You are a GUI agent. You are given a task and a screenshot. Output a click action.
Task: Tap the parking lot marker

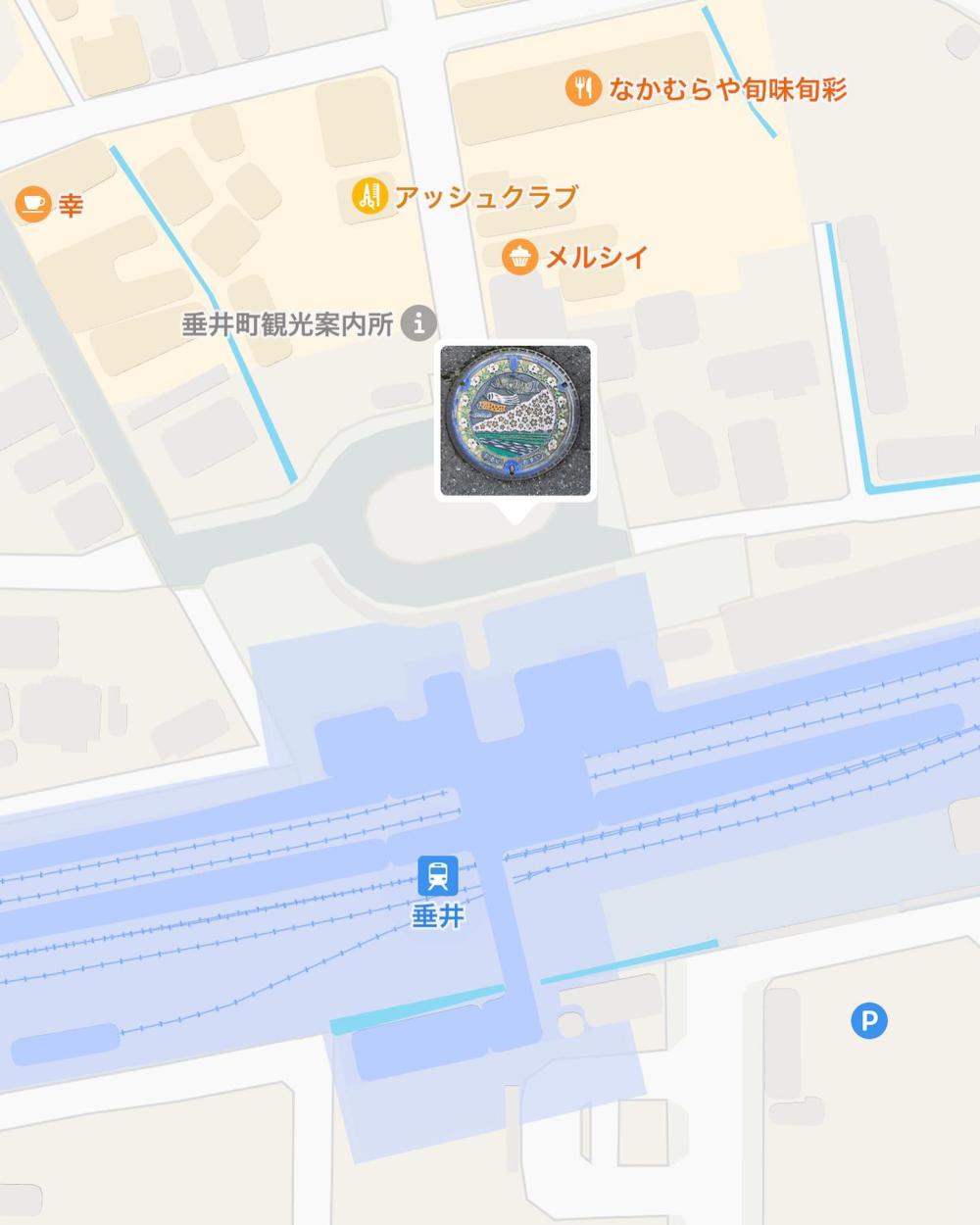click(x=868, y=1022)
